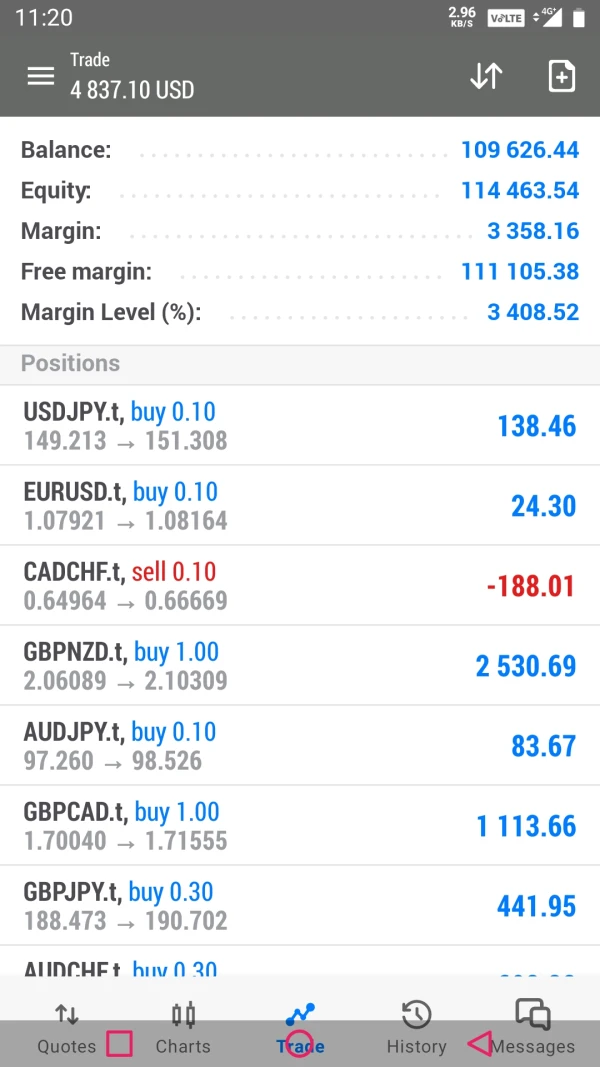
Task: Open the USDJPY.t buy position
Action: coord(300,426)
